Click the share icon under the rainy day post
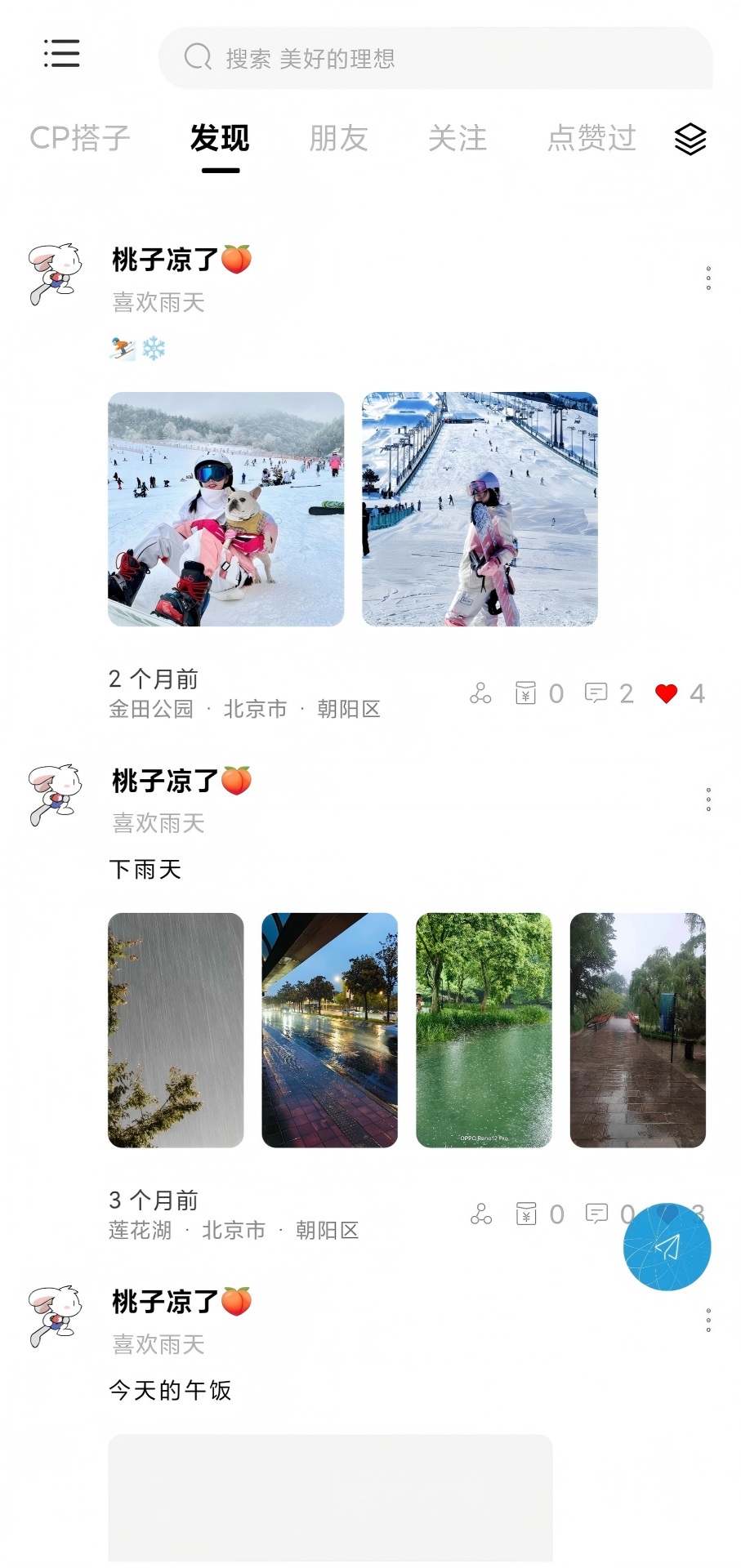The width and height of the screenshot is (741, 1568). coord(480,1215)
